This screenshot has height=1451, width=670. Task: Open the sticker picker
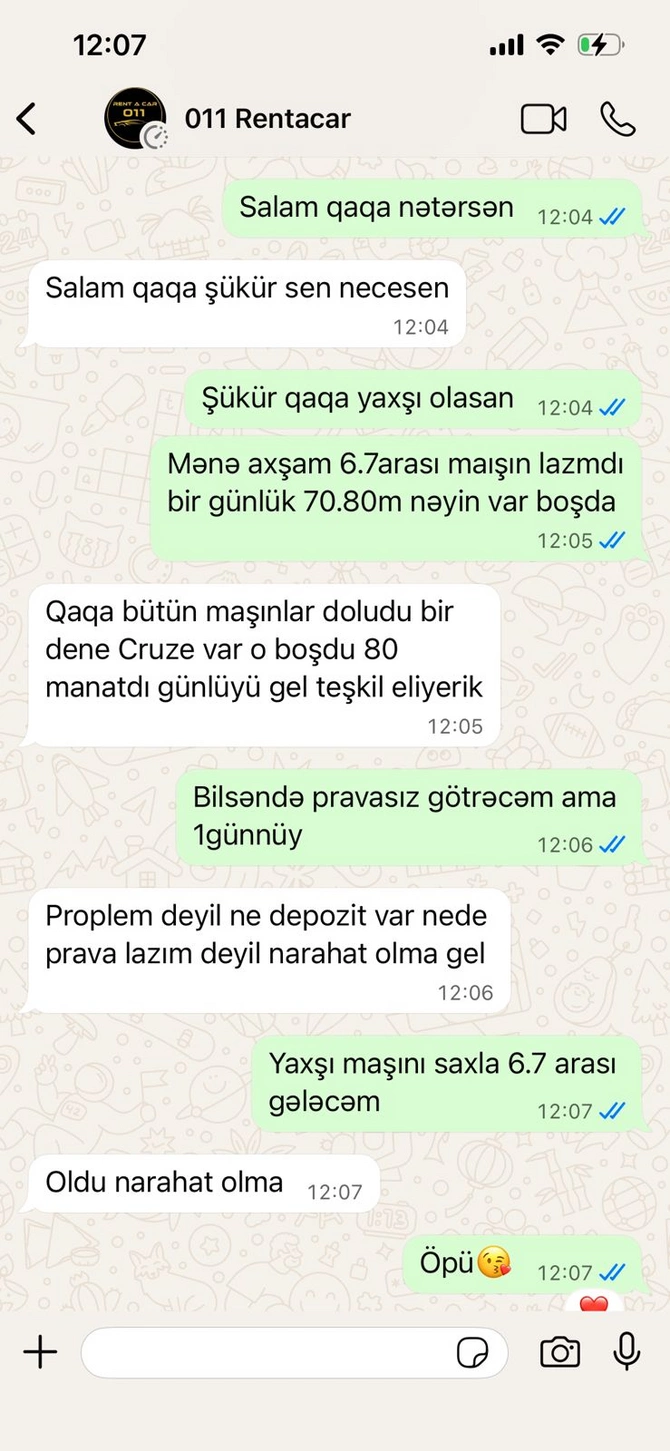pos(472,1353)
